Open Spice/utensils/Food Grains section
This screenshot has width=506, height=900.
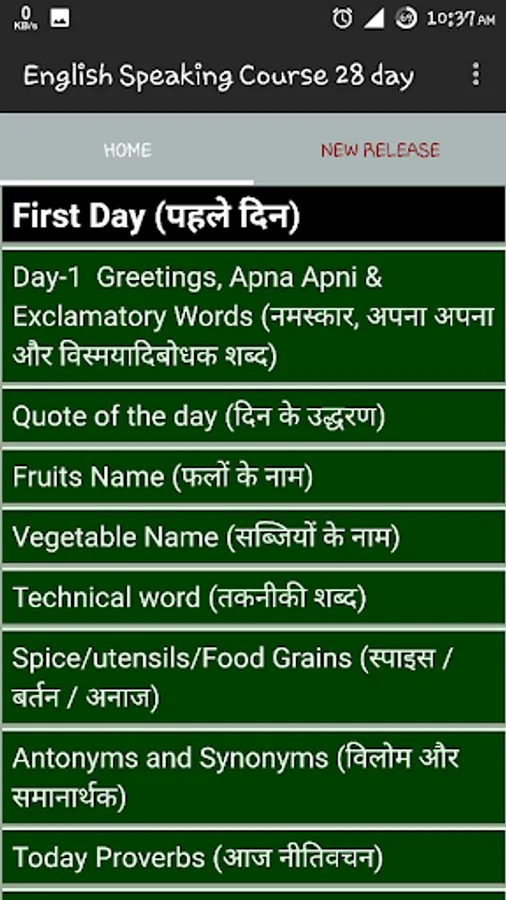pyautogui.click(x=253, y=677)
